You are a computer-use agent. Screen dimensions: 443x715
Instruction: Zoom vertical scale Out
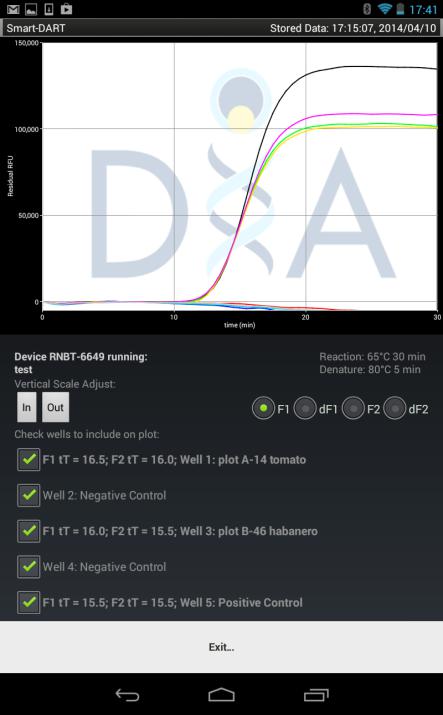(x=56, y=407)
